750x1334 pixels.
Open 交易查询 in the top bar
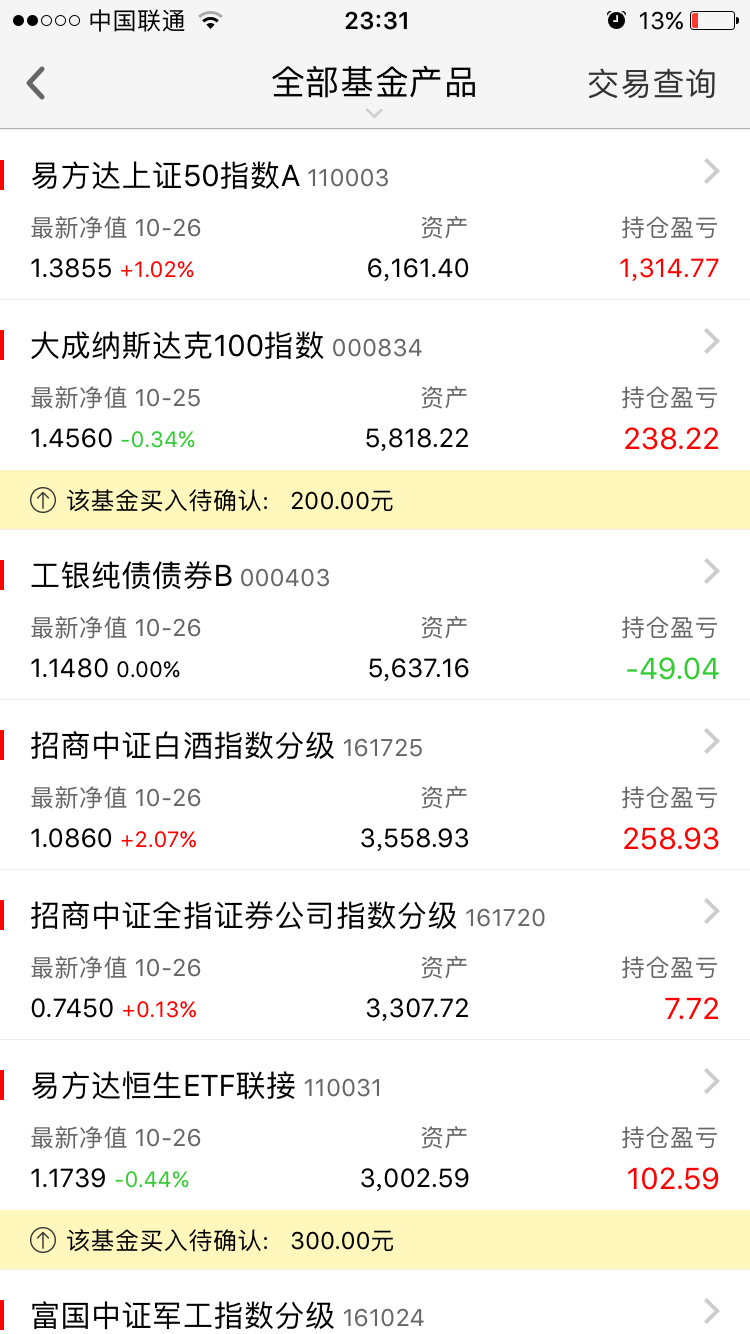tap(652, 84)
